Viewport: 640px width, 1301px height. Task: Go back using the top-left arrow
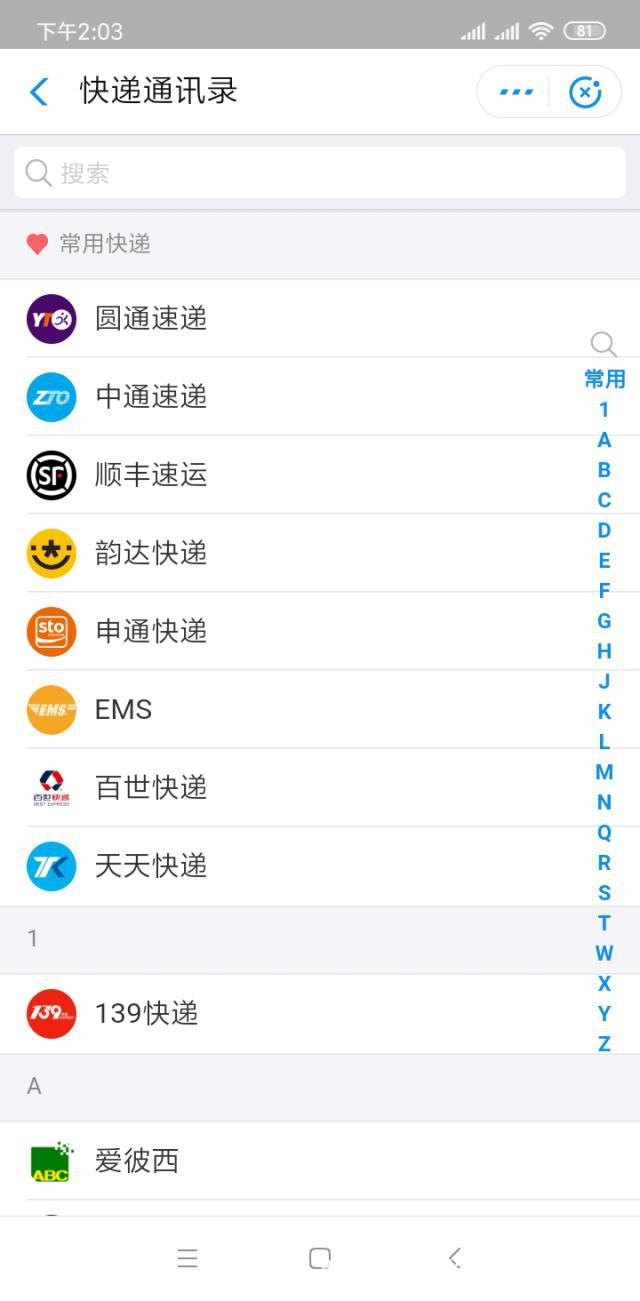click(x=39, y=92)
